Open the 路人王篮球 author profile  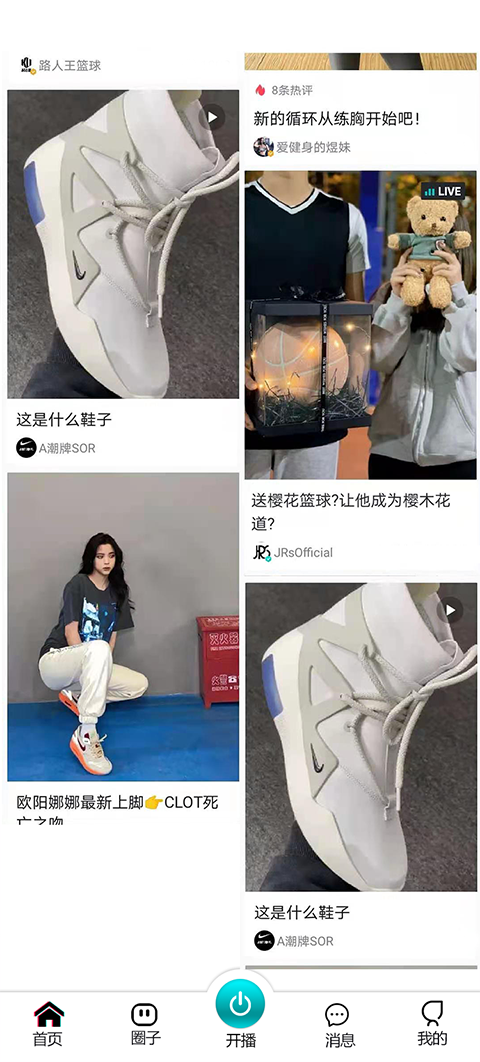62,66
